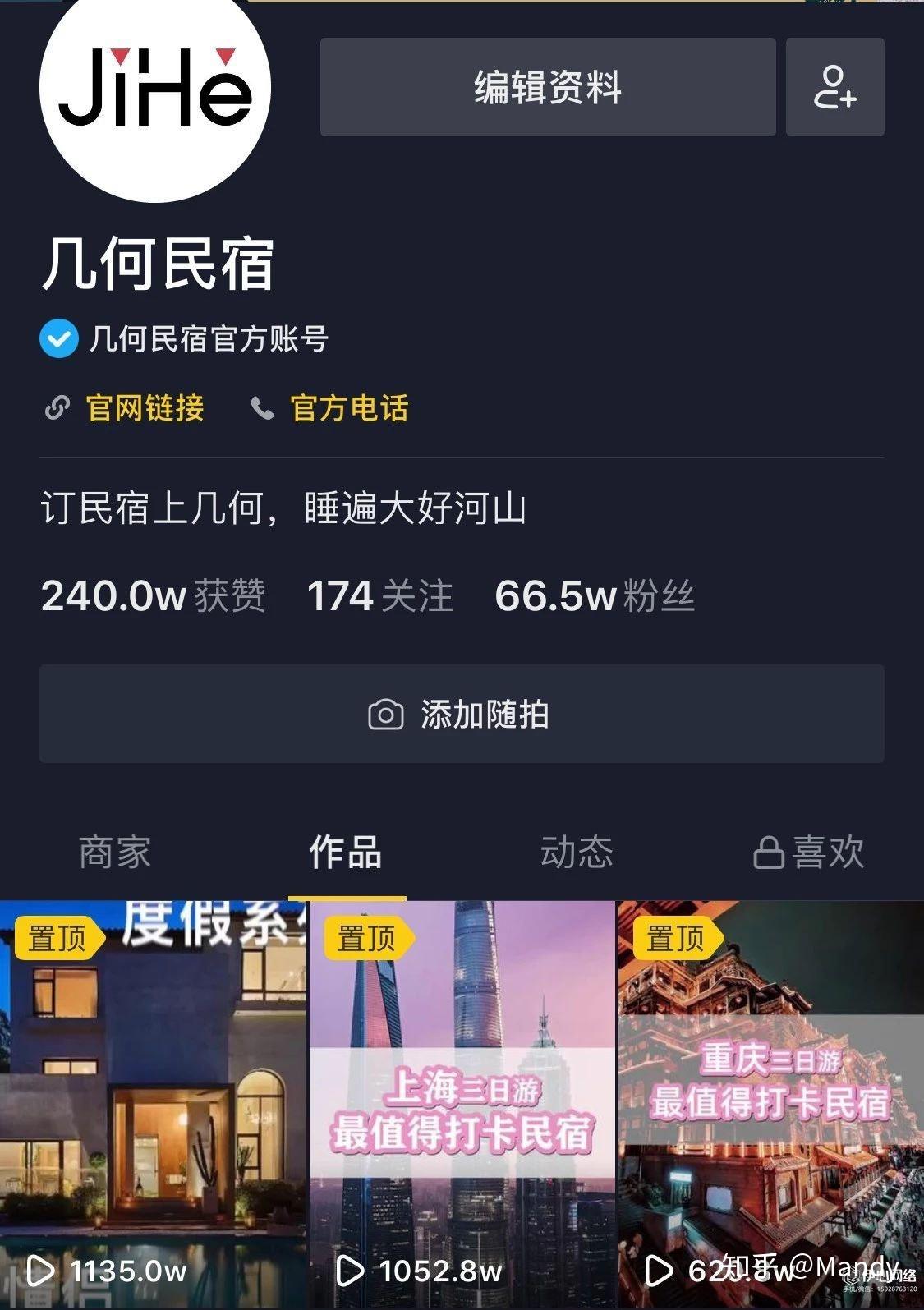Open the locked 喜欢 tab
The width and height of the screenshot is (924, 1310).
click(809, 853)
